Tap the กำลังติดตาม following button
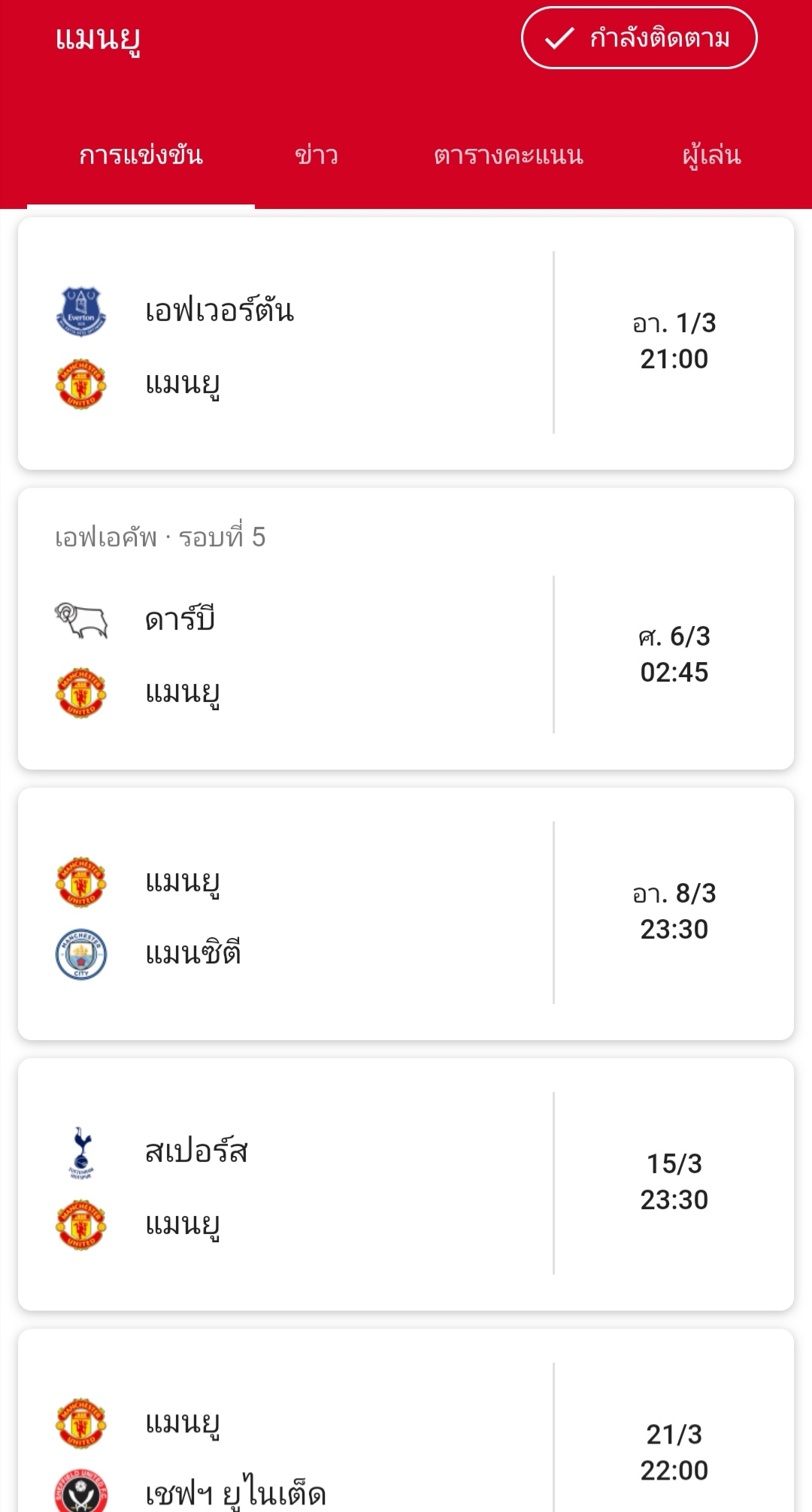Screen dimensions: 812x1512 639,38
